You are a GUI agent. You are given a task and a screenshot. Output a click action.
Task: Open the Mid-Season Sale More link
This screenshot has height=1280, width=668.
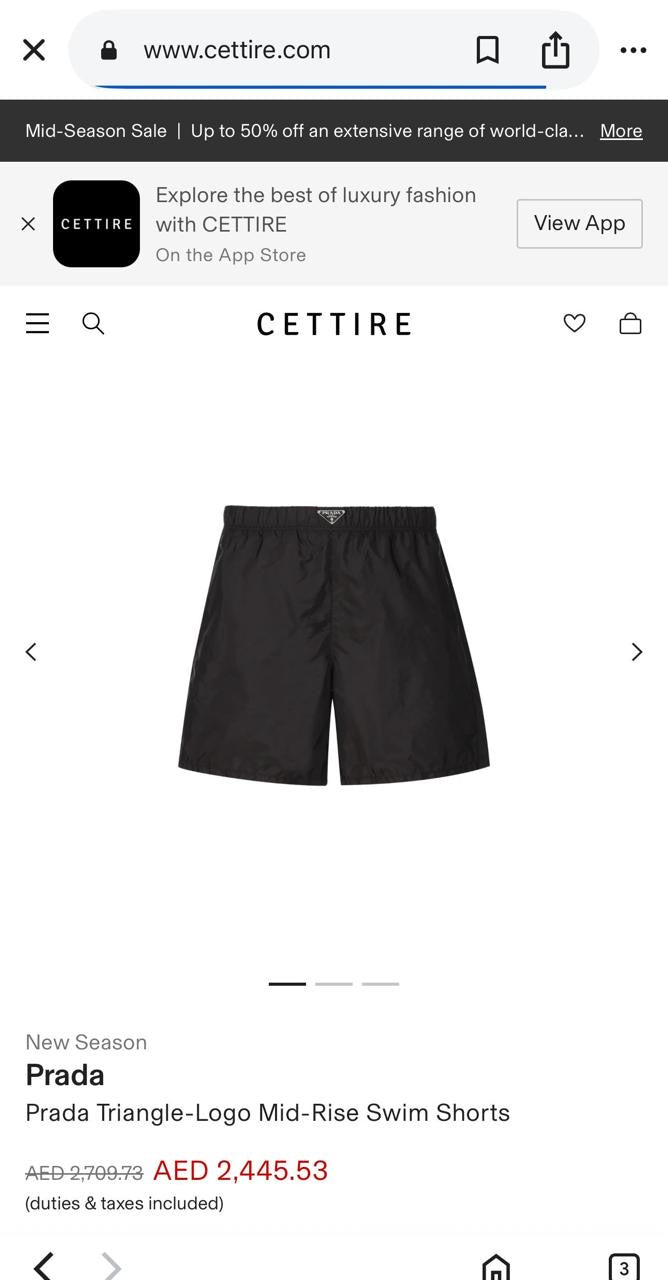tap(620, 131)
